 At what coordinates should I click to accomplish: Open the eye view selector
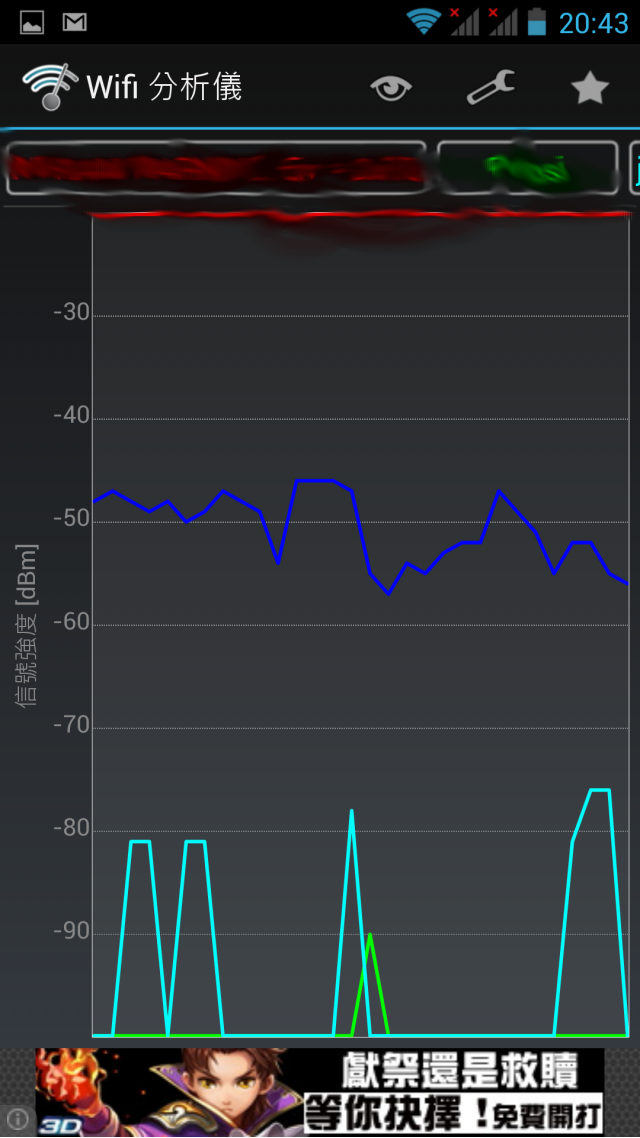click(x=391, y=88)
